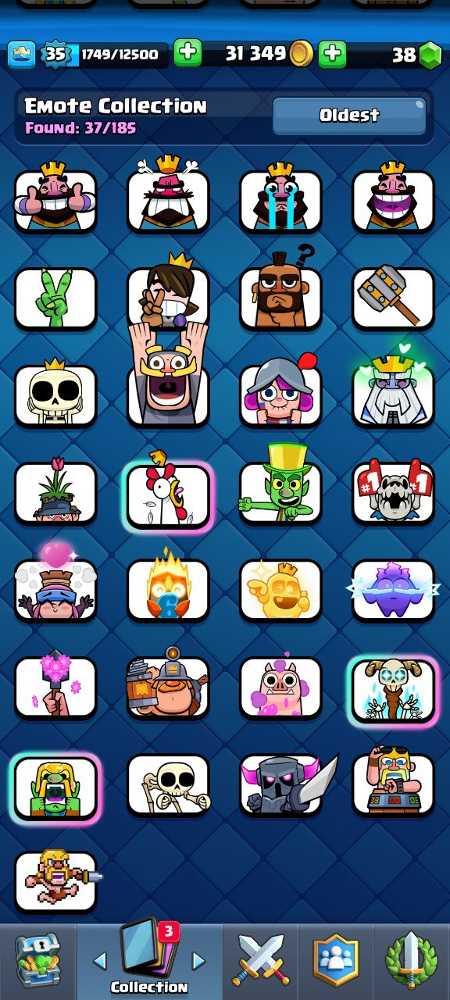The image size is (450, 1000).
Task: Select the pixel Barbarian emote
Action: tap(55, 882)
